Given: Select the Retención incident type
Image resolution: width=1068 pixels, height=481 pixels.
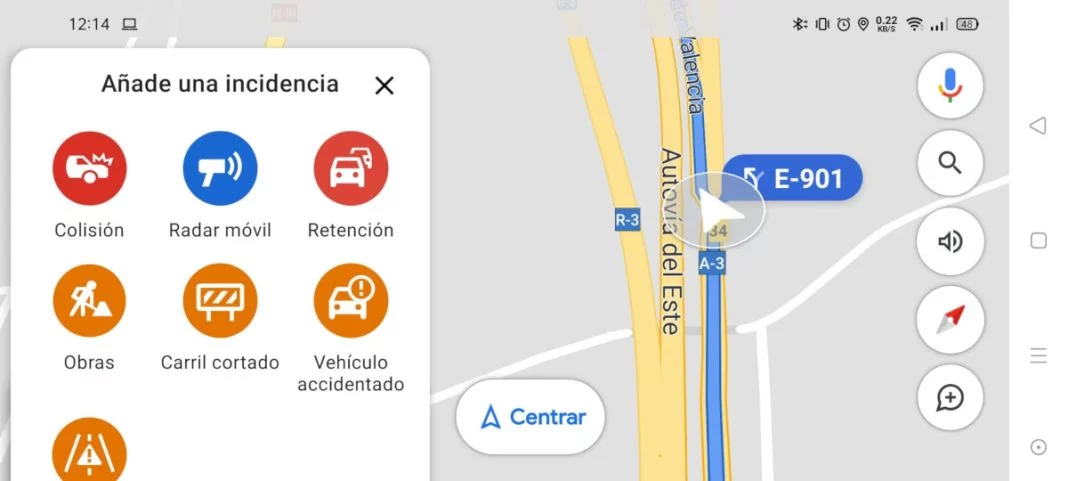Looking at the screenshot, I should pos(351,169).
